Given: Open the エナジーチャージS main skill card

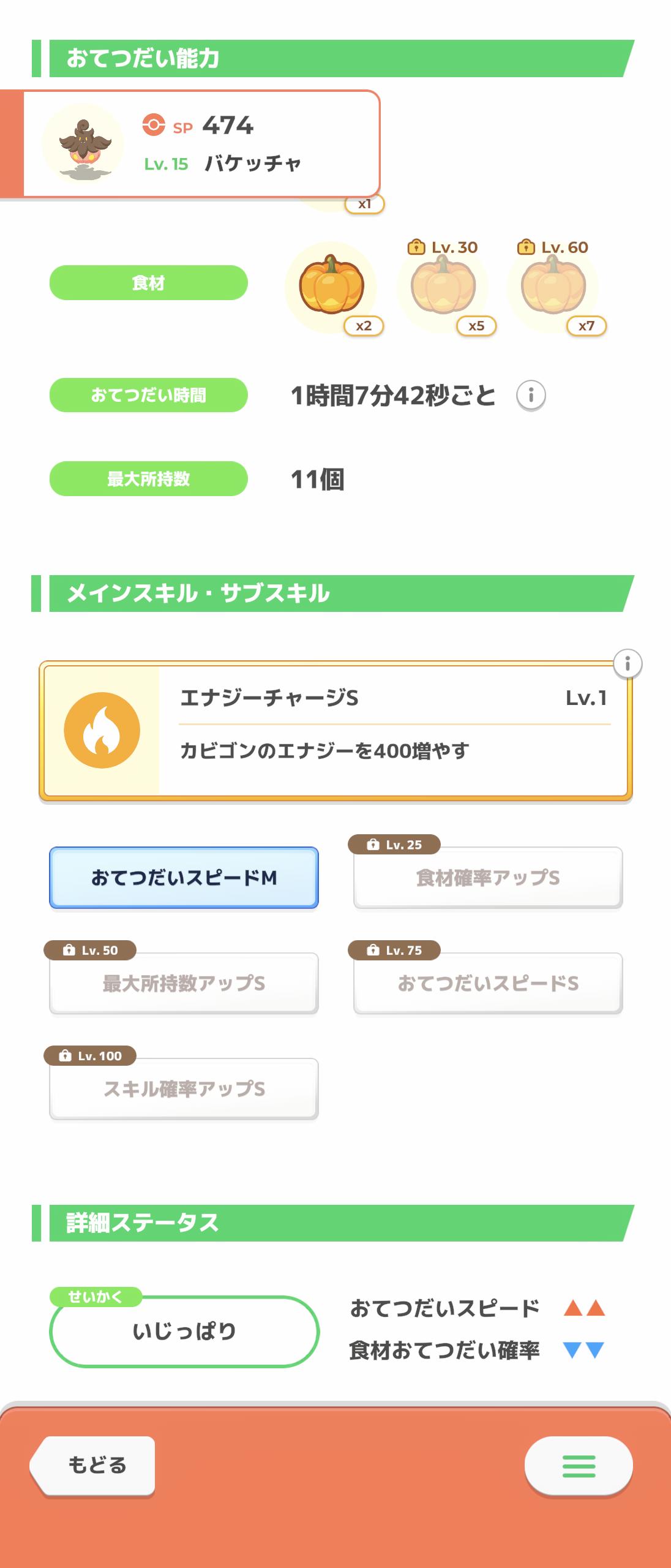Looking at the screenshot, I should 335,730.
